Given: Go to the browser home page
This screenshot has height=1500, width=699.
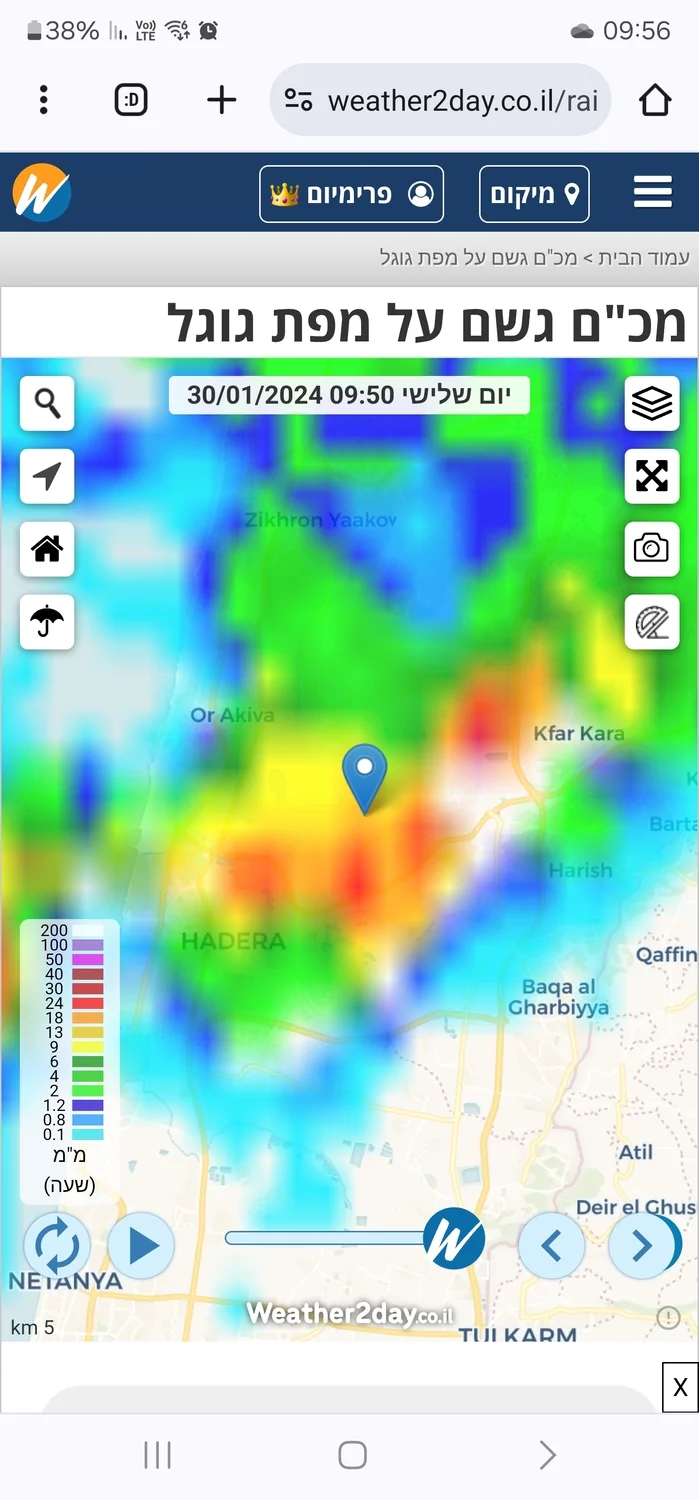Looking at the screenshot, I should pyautogui.click(x=654, y=100).
